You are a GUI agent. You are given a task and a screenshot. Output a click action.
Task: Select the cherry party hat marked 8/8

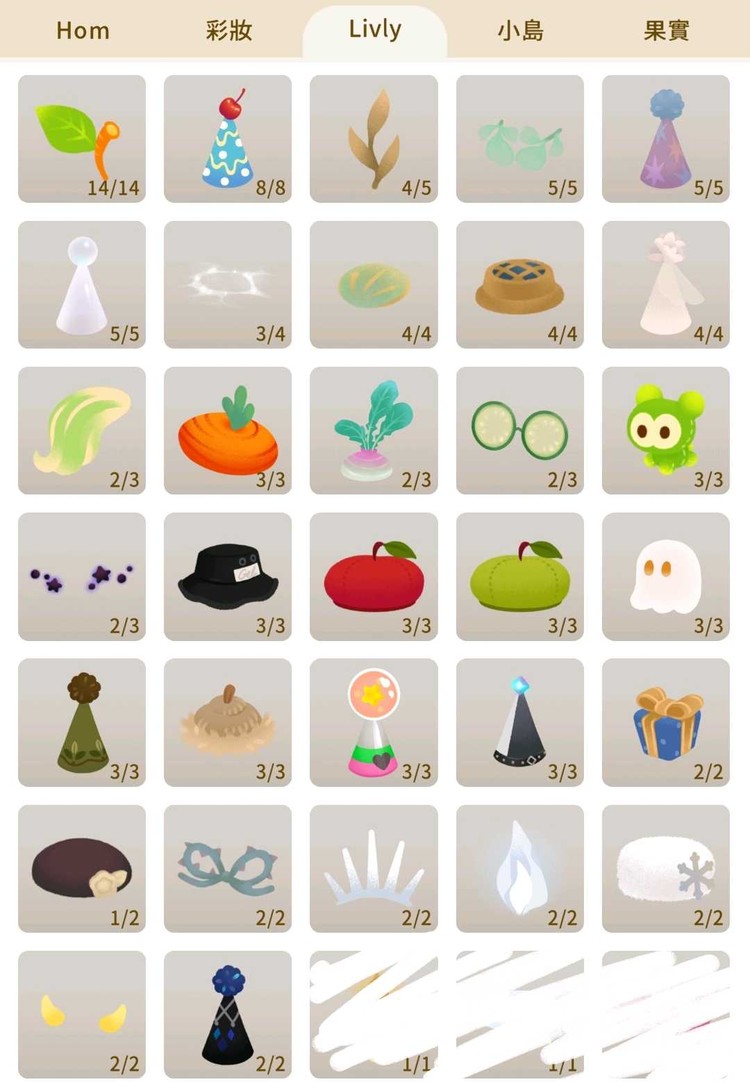(228, 139)
